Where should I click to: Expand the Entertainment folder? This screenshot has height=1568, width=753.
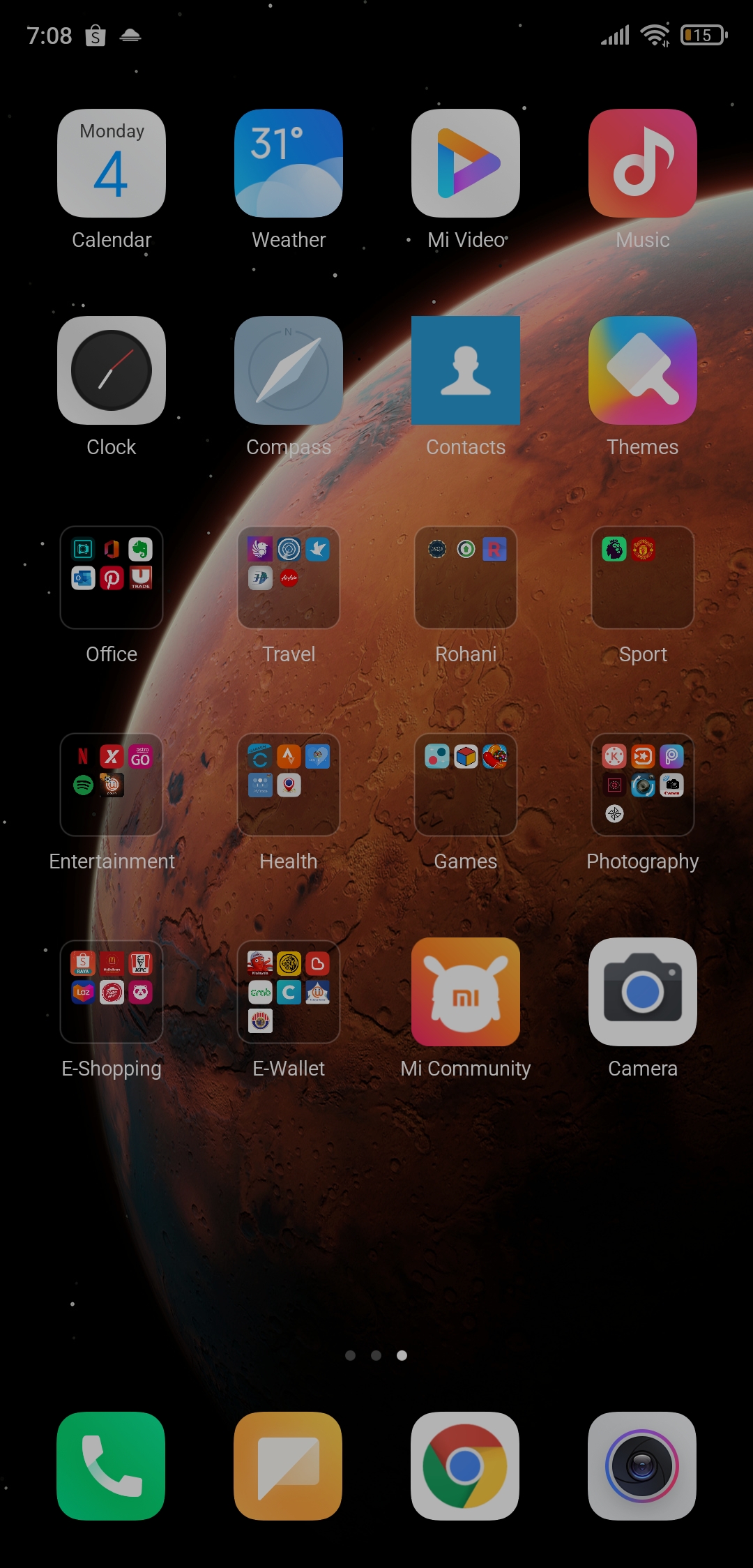112,785
